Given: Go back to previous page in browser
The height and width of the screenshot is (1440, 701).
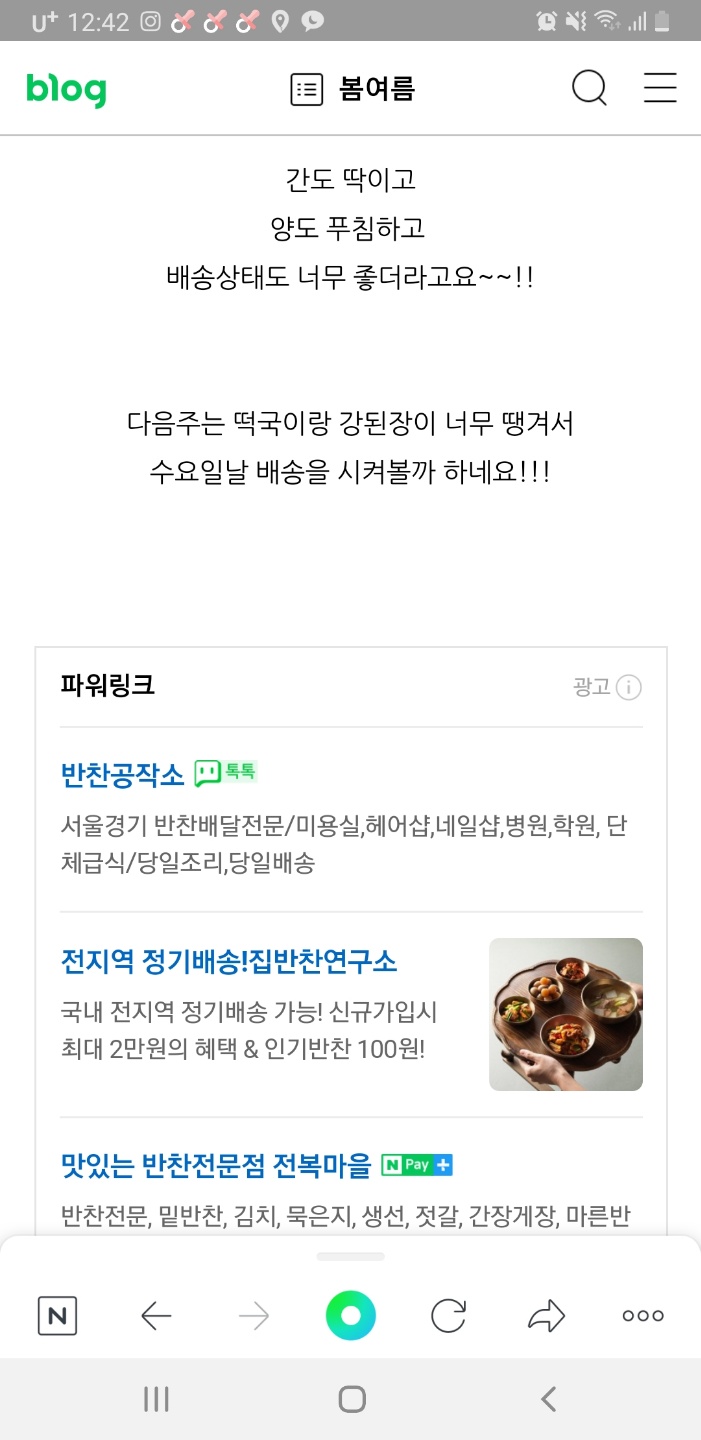Looking at the screenshot, I should click(156, 1316).
